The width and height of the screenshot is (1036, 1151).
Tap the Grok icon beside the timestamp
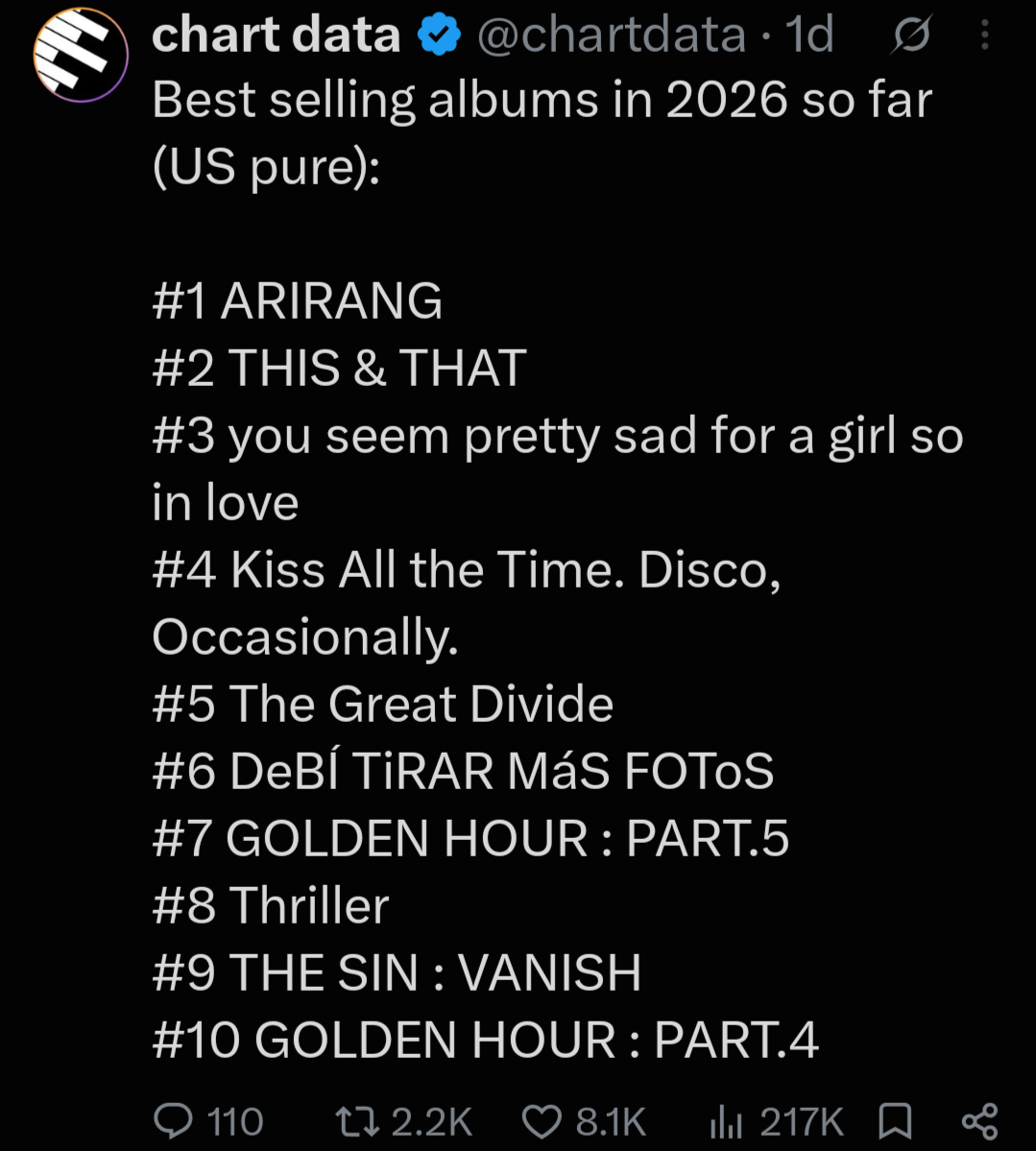[x=911, y=35]
